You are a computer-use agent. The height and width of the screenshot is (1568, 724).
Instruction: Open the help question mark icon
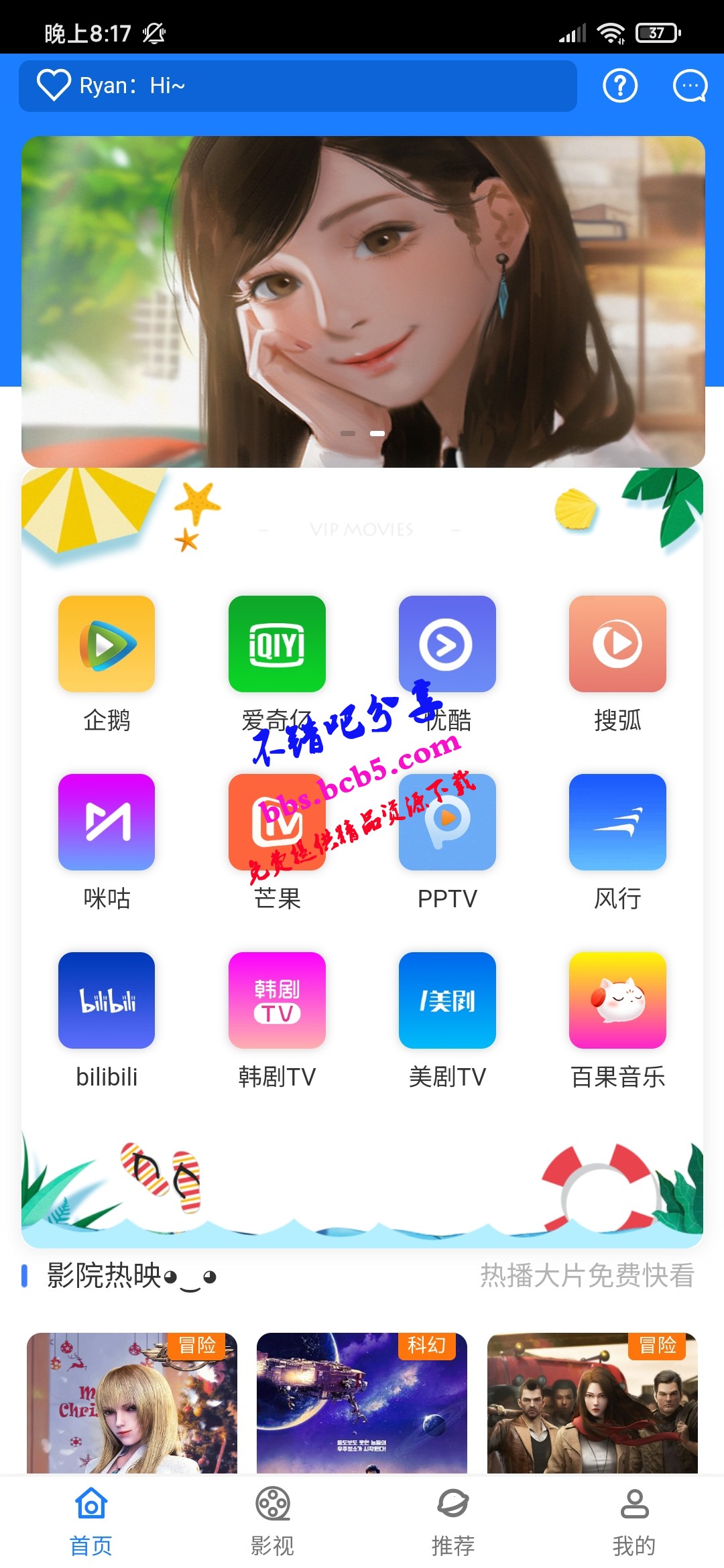coord(620,86)
